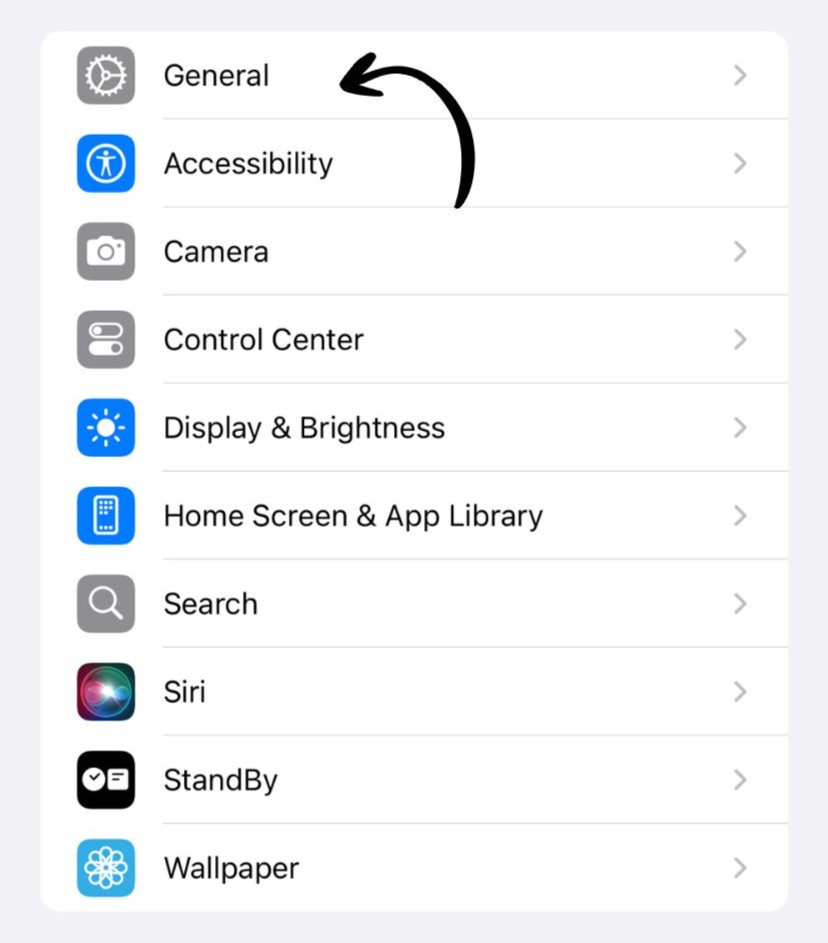Tap the Control Center label

263,339
